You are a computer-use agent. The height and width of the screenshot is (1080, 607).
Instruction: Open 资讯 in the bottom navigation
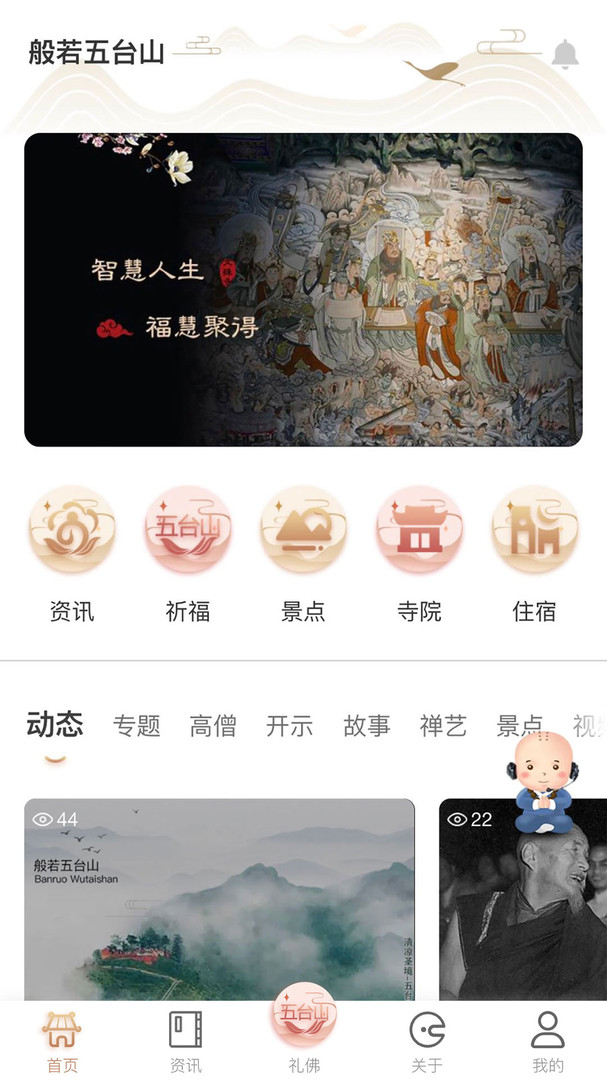click(x=185, y=1041)
